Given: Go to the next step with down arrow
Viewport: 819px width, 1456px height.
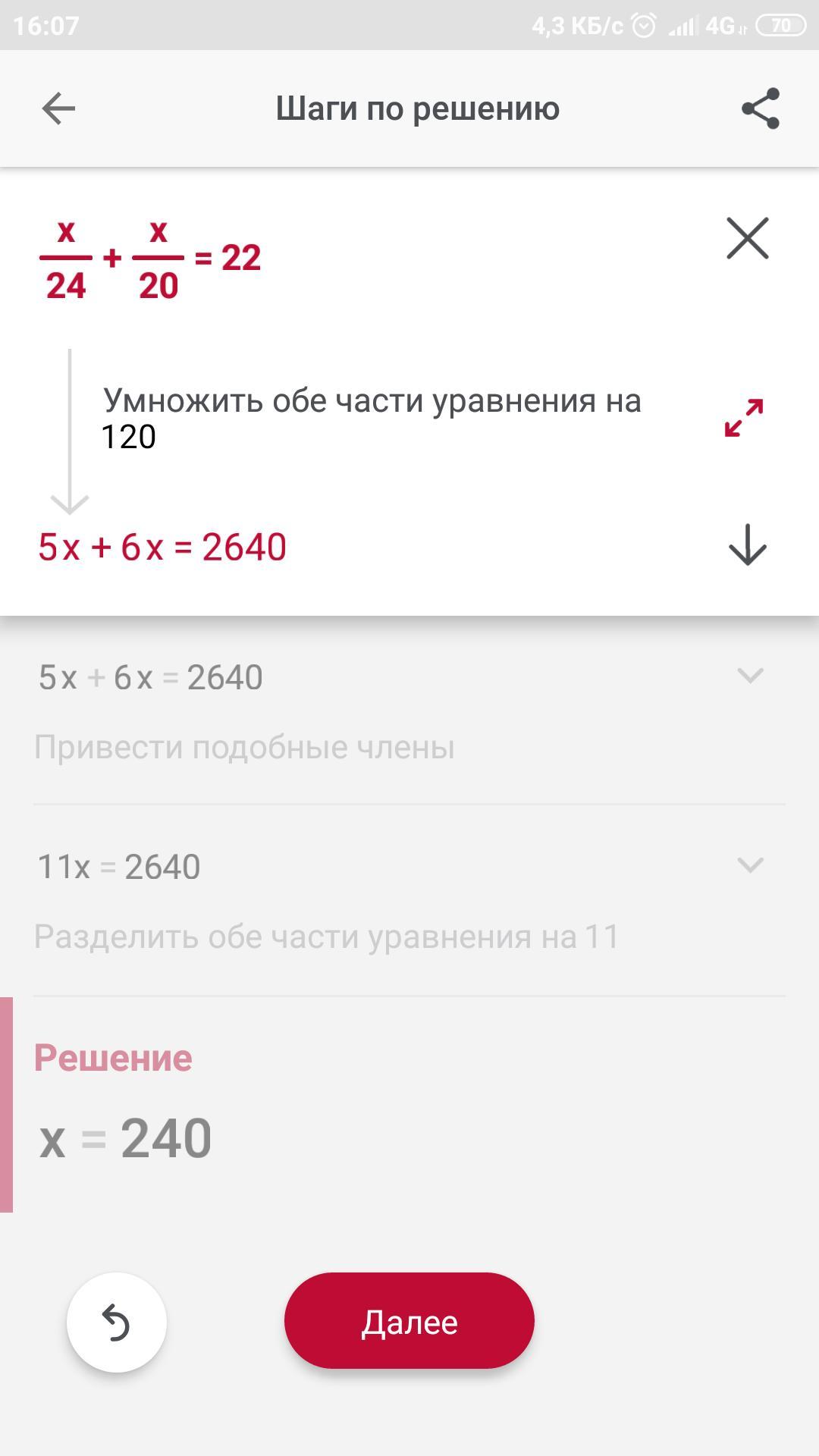Looking at the screenshot, I should [x=748, y=545].
